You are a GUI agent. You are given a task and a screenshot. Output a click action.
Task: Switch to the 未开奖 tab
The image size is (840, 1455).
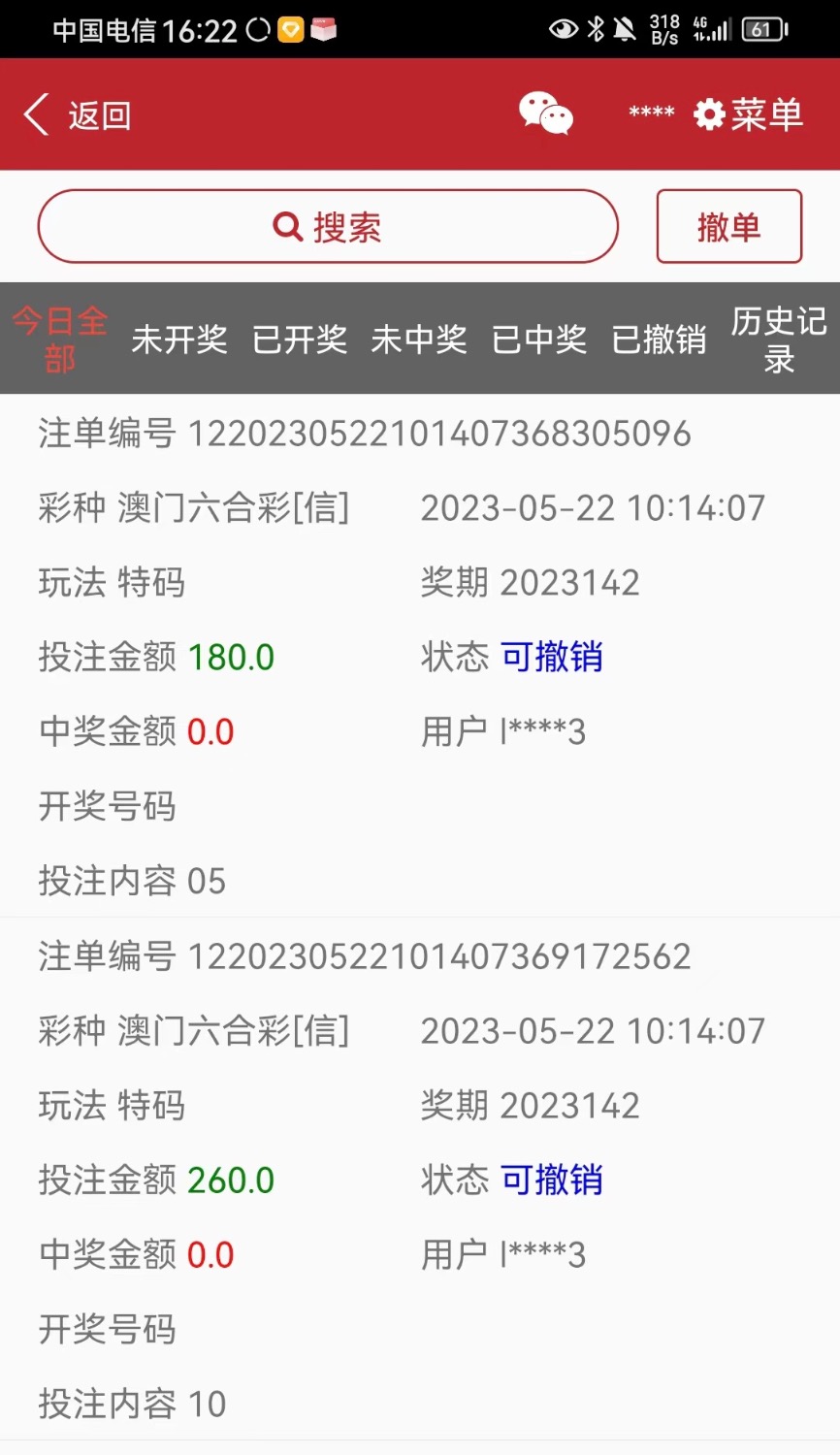point(179,339)
